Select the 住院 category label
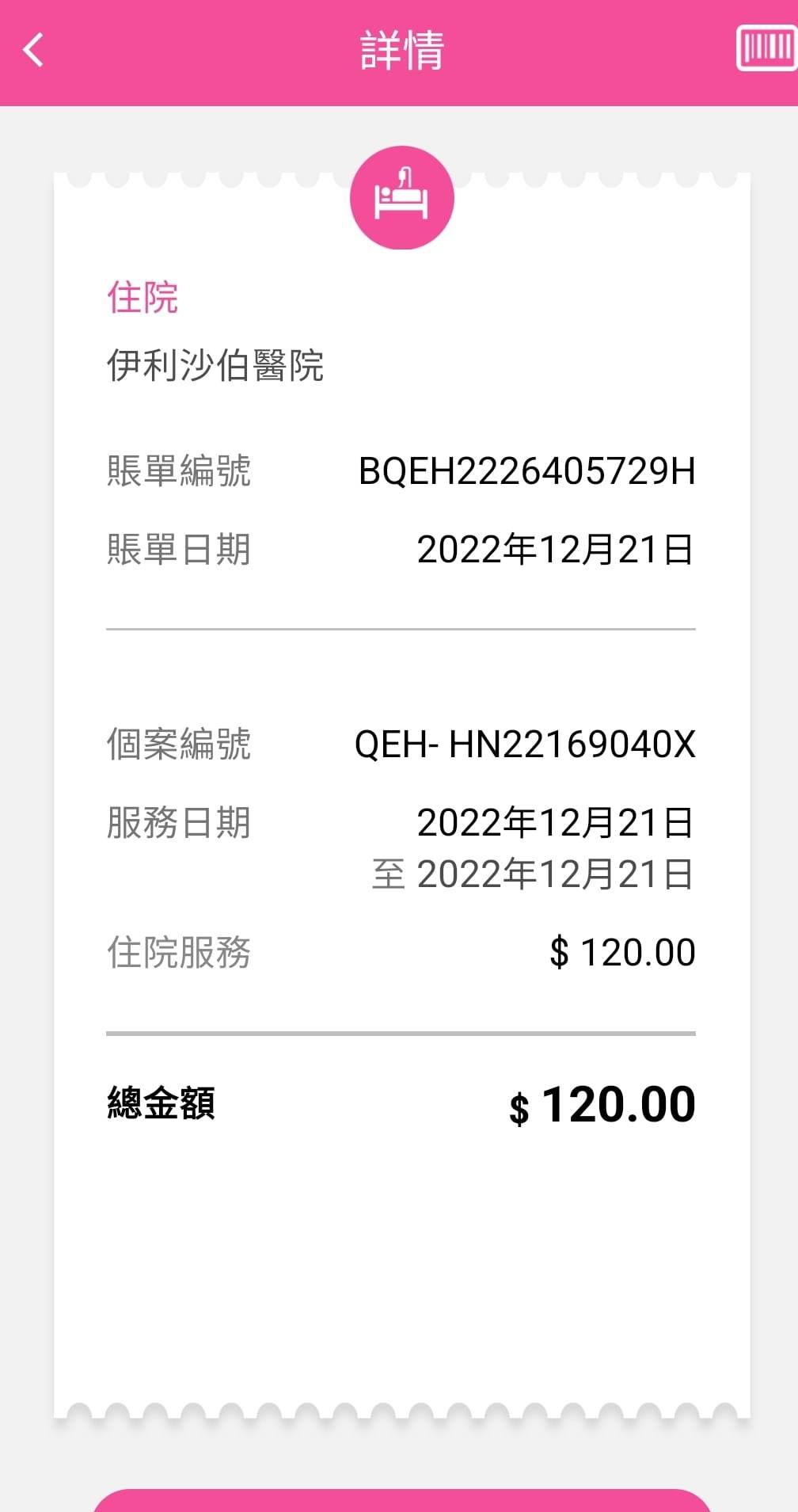798x1512 pixels. 142,298
